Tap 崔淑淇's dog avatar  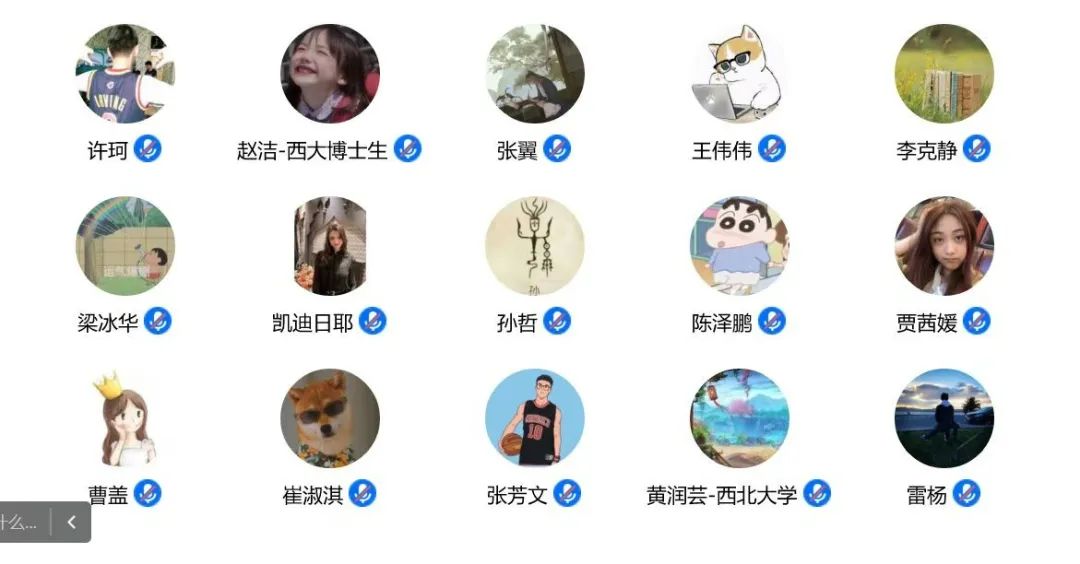click(x=330, y=419)
